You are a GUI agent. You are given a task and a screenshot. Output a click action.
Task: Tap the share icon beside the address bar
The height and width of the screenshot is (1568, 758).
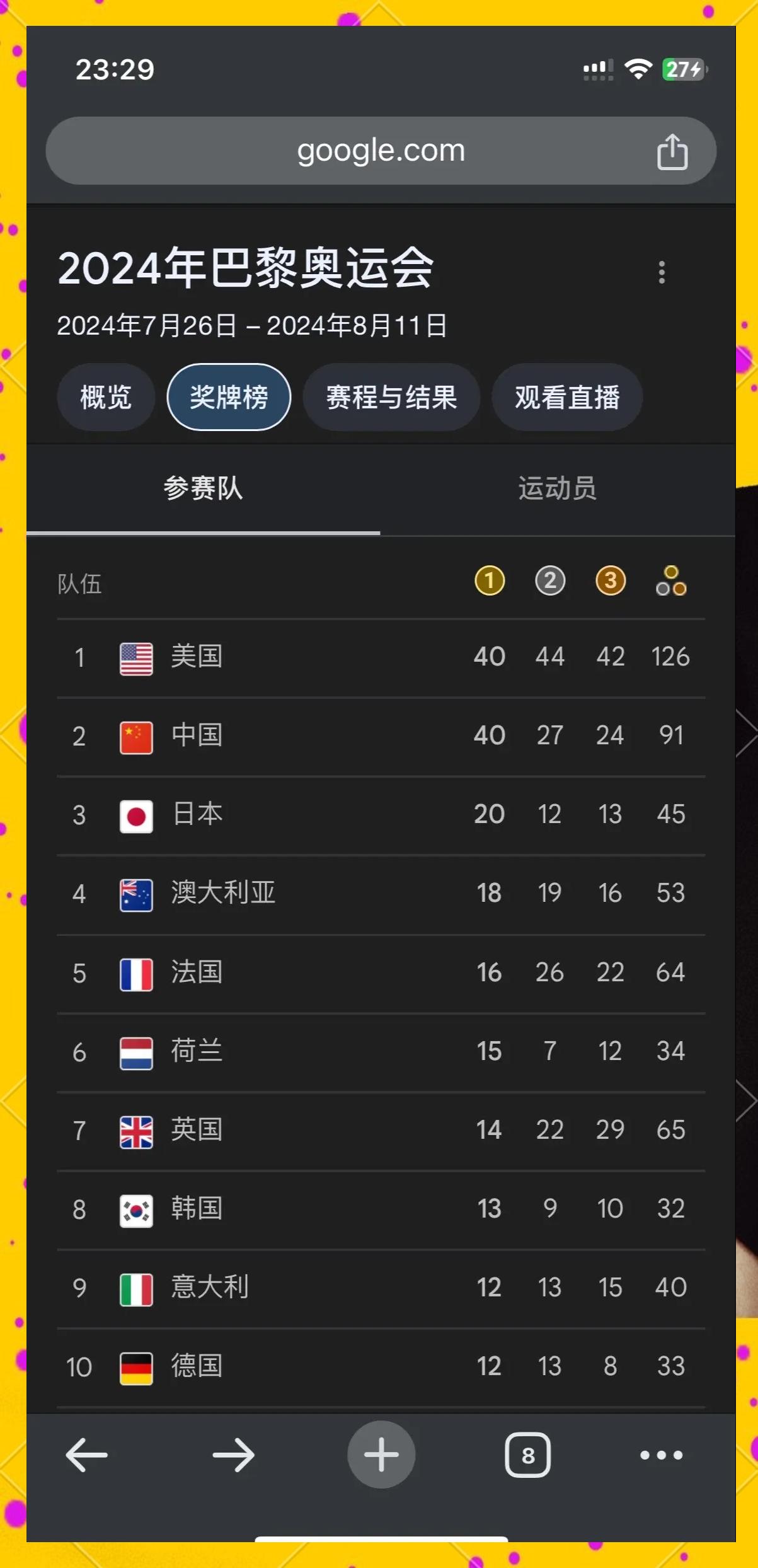673,150
